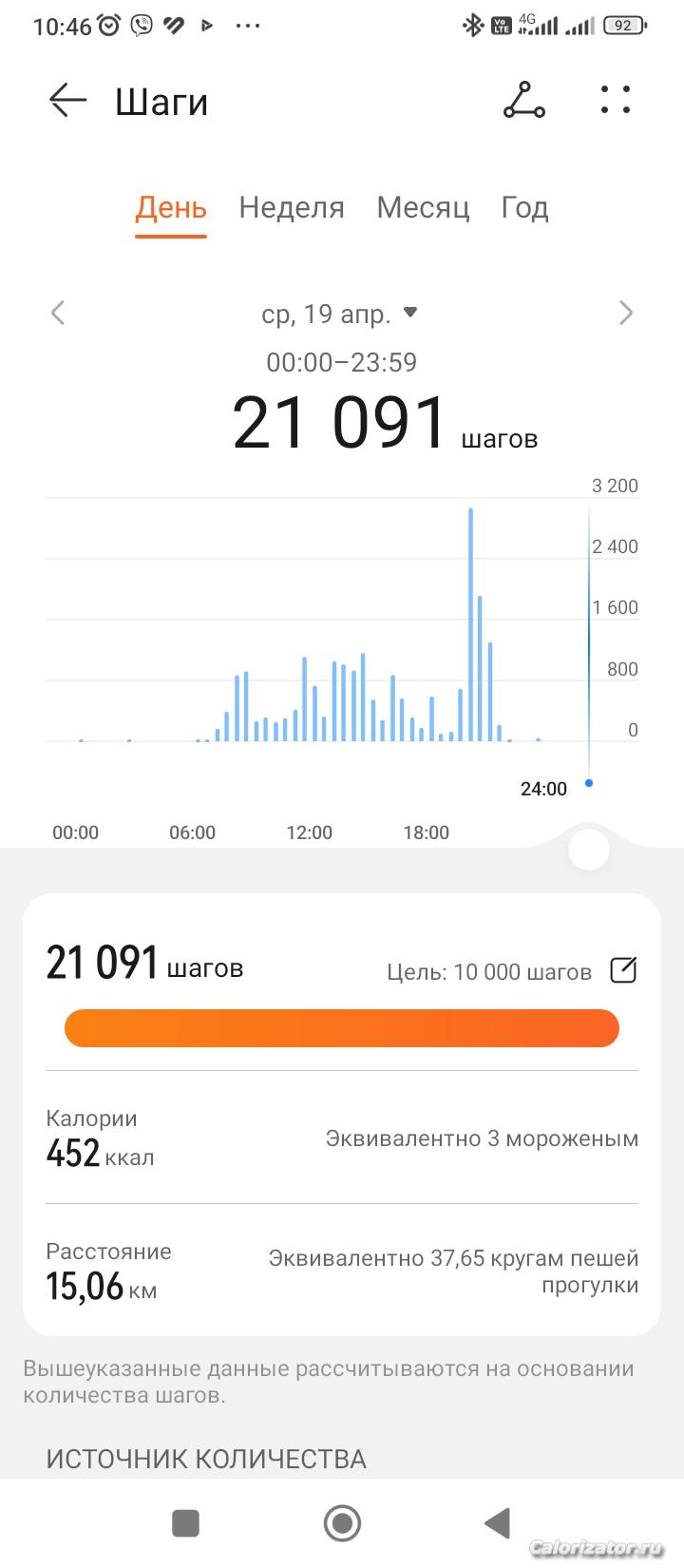The image size is (684, 1568).
Task: Switch to the Год tab
Action: [x=524, y=207]
